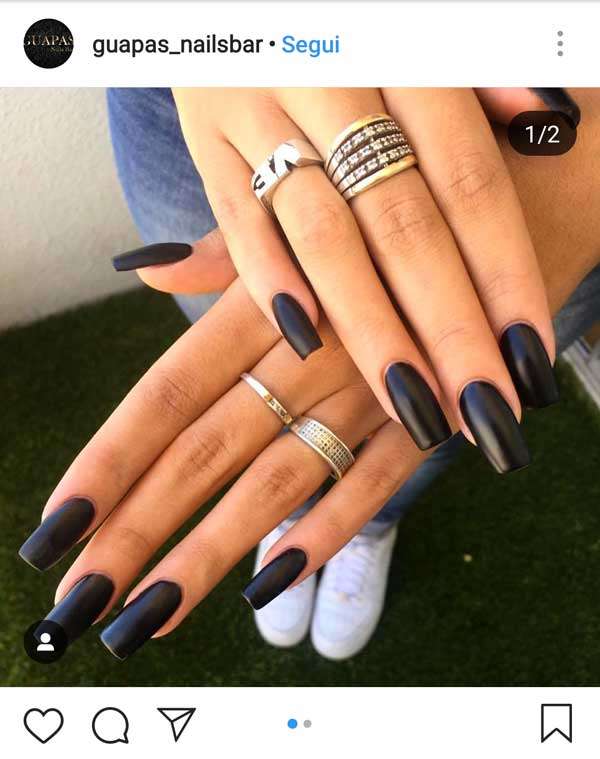This screenshot has height=759, width=600.
Task: Bookmark this post
Action: pyautogui.click(x=556, y=723)
